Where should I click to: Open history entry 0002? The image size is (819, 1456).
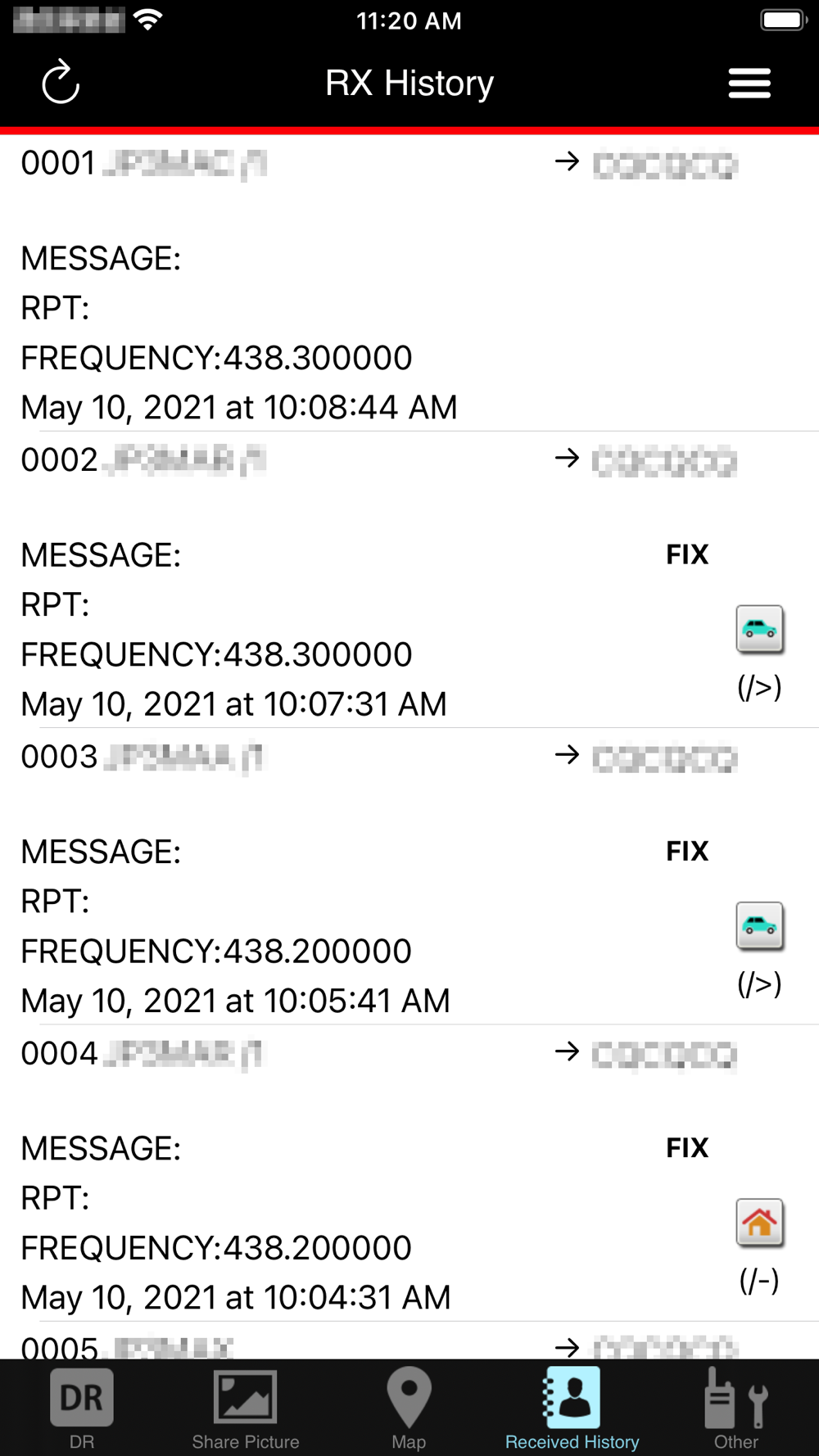[409, 580]
